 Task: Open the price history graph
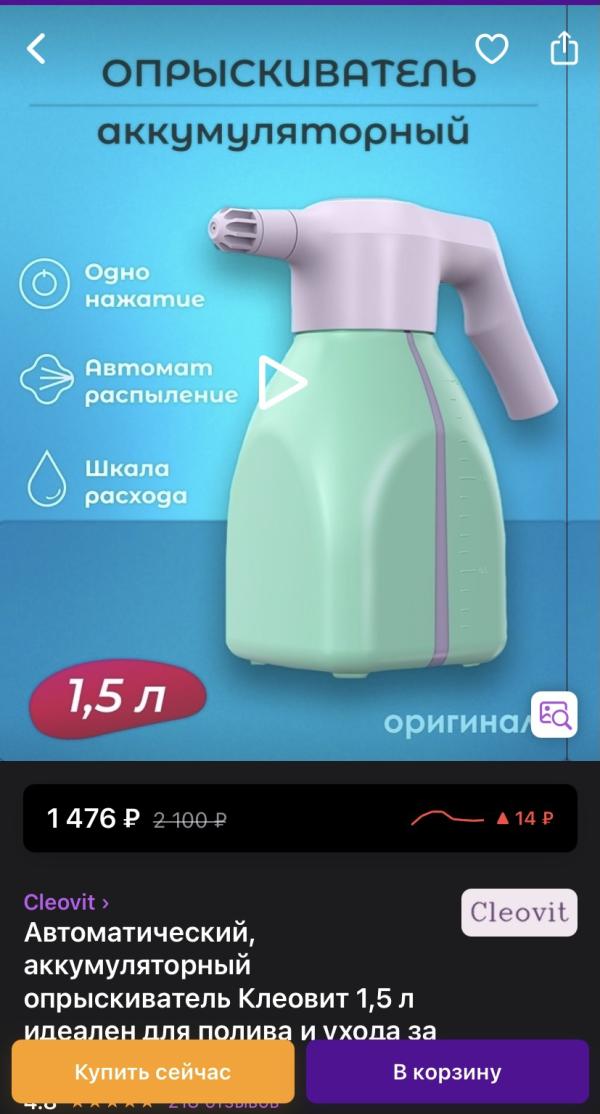(483, 818)
